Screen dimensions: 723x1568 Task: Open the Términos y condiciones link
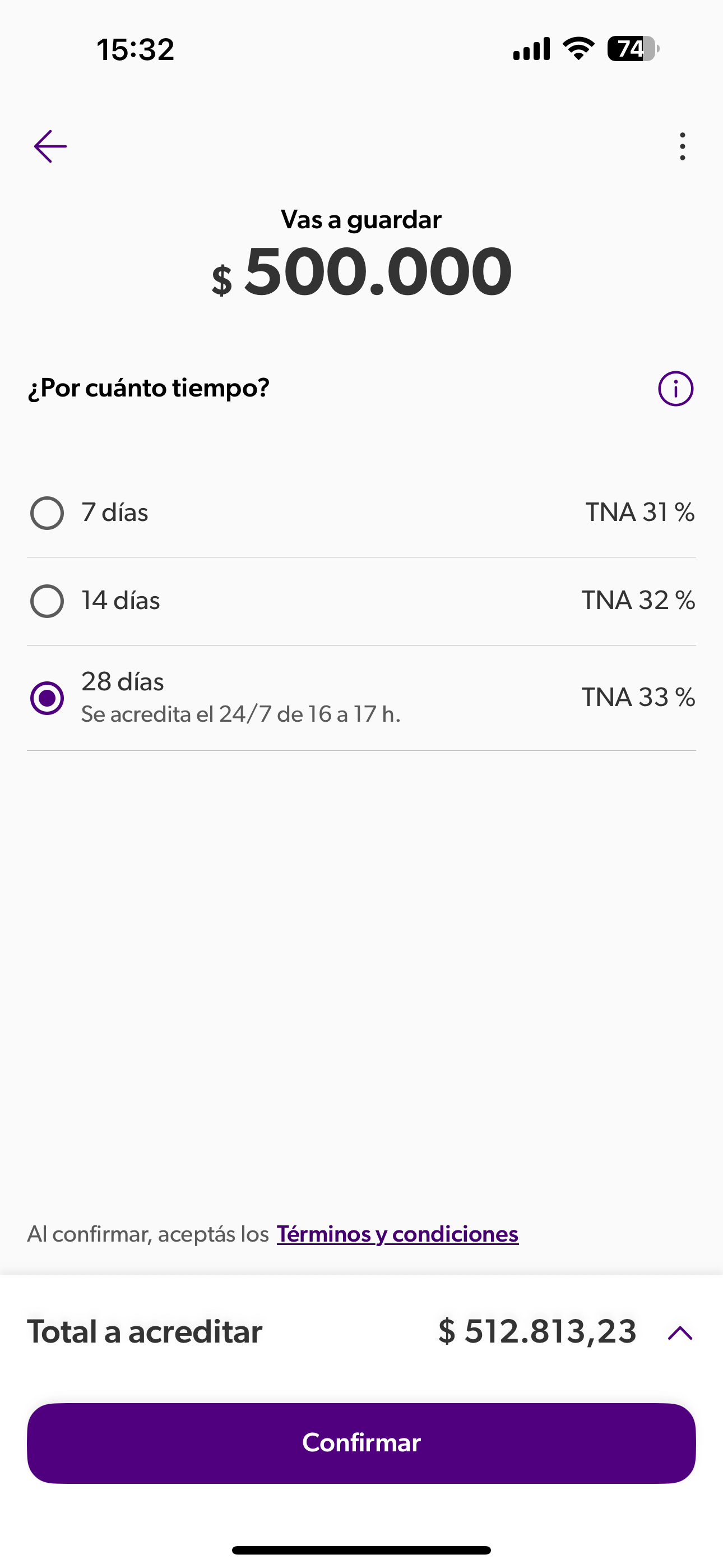tap(397, 1234)
